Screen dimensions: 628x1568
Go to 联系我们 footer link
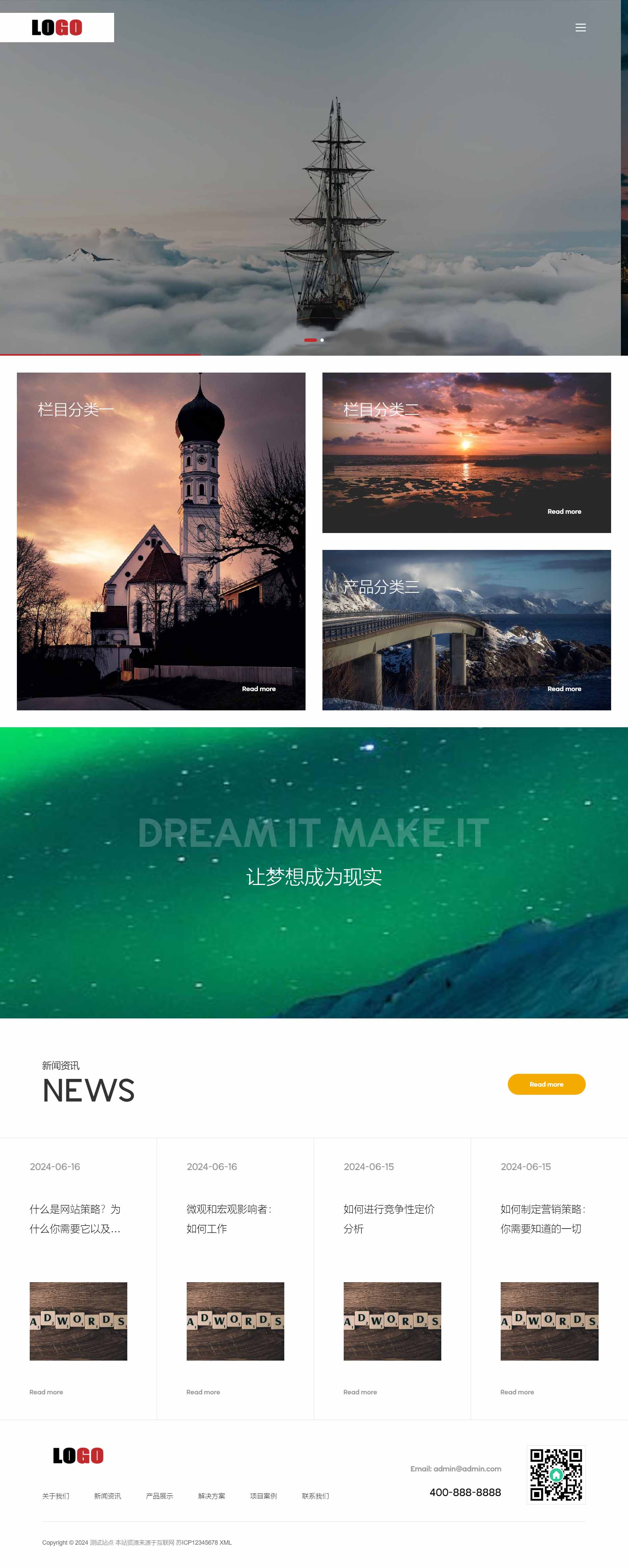[x=315, y=1496]
